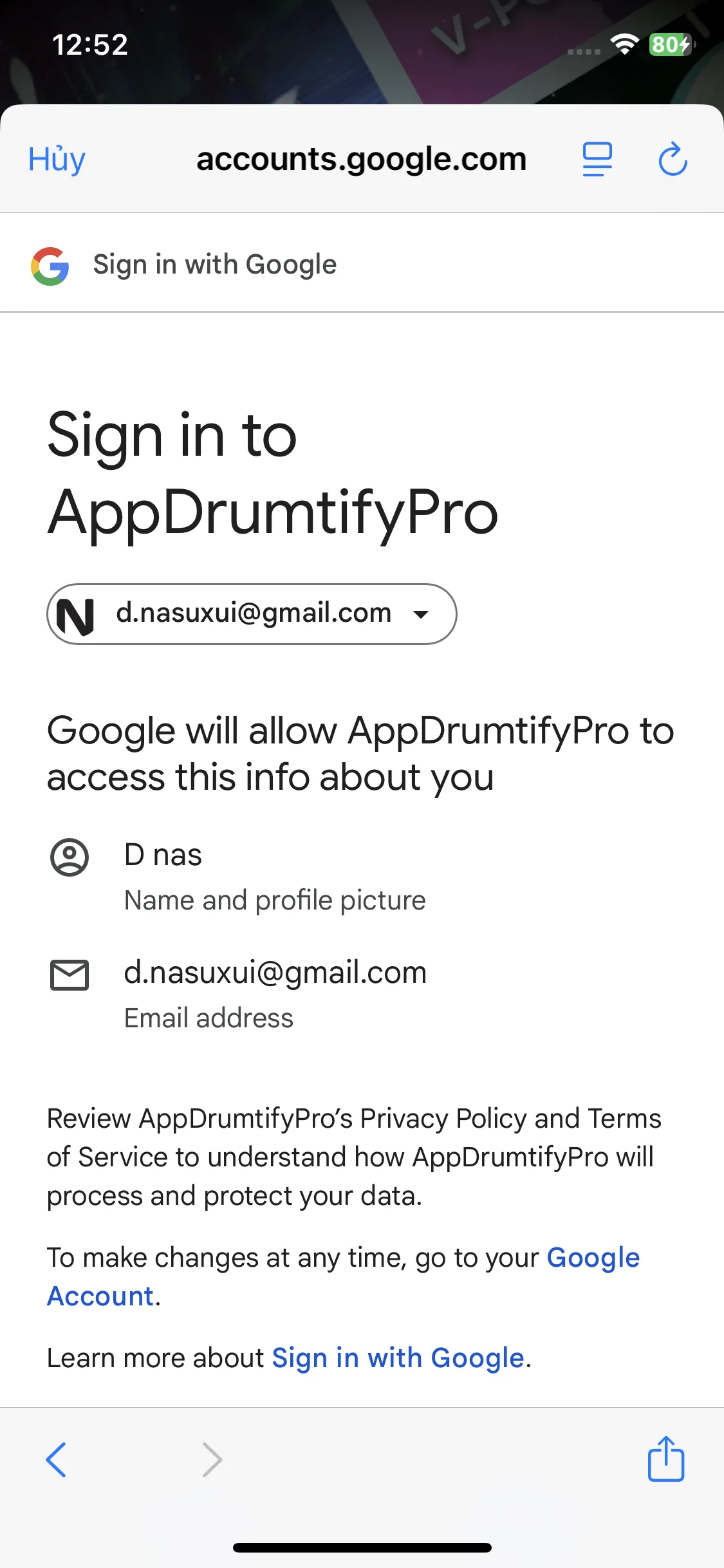
Task: Reload the accounts.google.com page
Action: click(673, 160)
